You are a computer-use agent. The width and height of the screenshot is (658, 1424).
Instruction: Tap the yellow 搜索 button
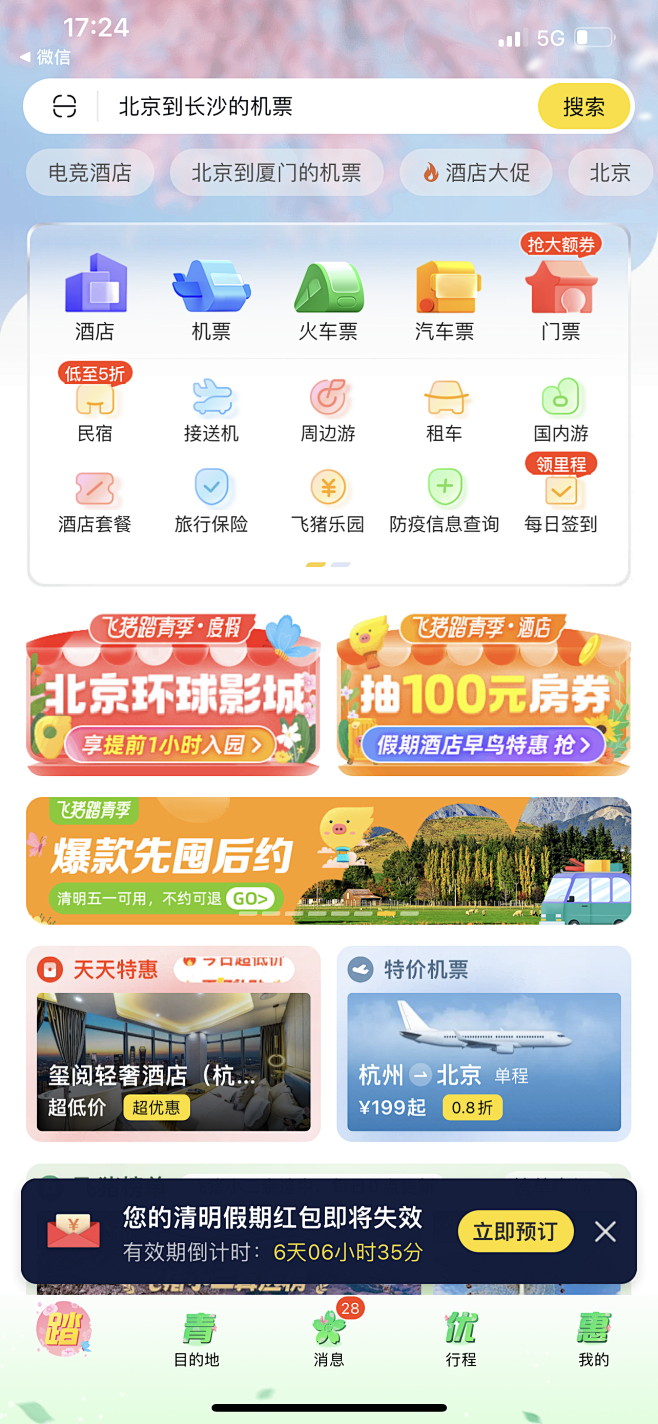[x=584, y=107]
